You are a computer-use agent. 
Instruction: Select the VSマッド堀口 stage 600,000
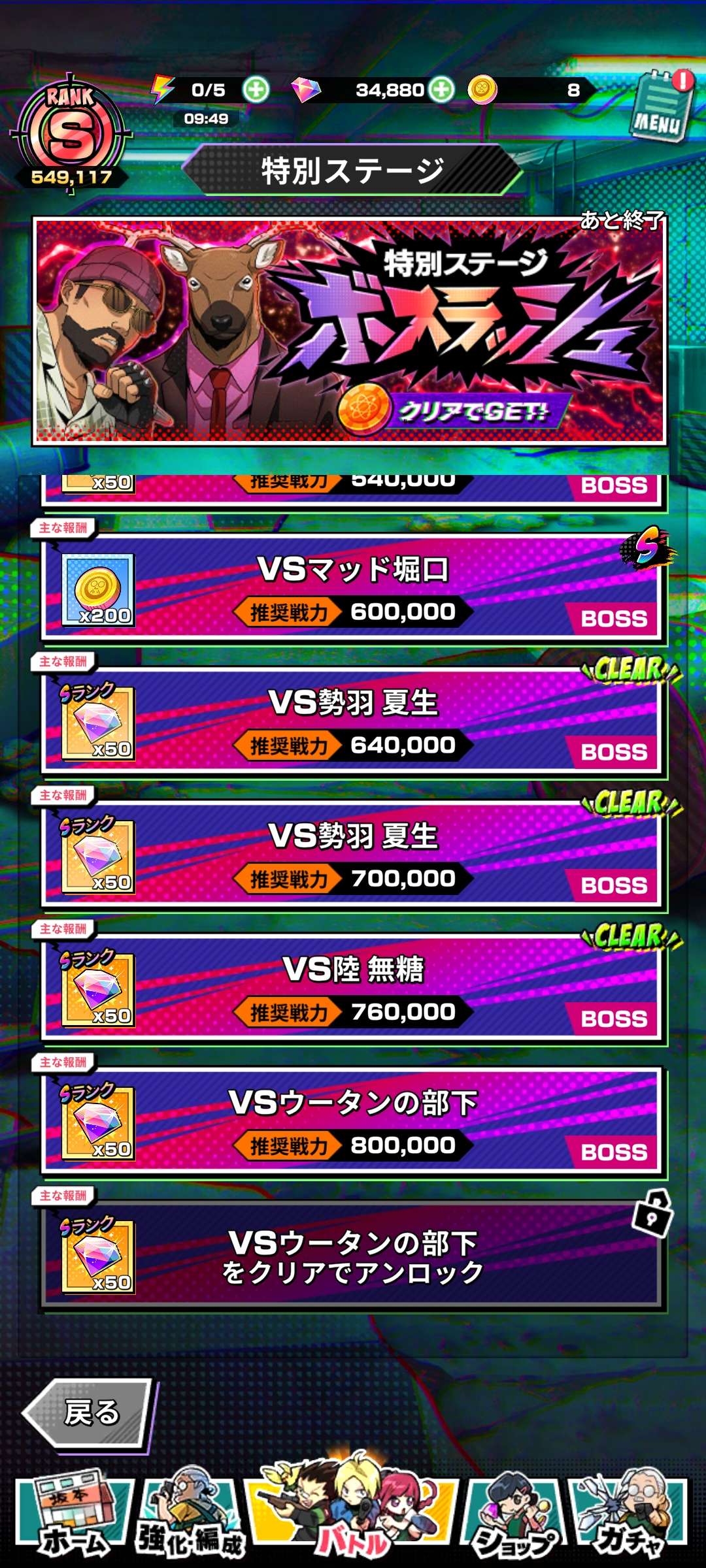pos(353,589)
